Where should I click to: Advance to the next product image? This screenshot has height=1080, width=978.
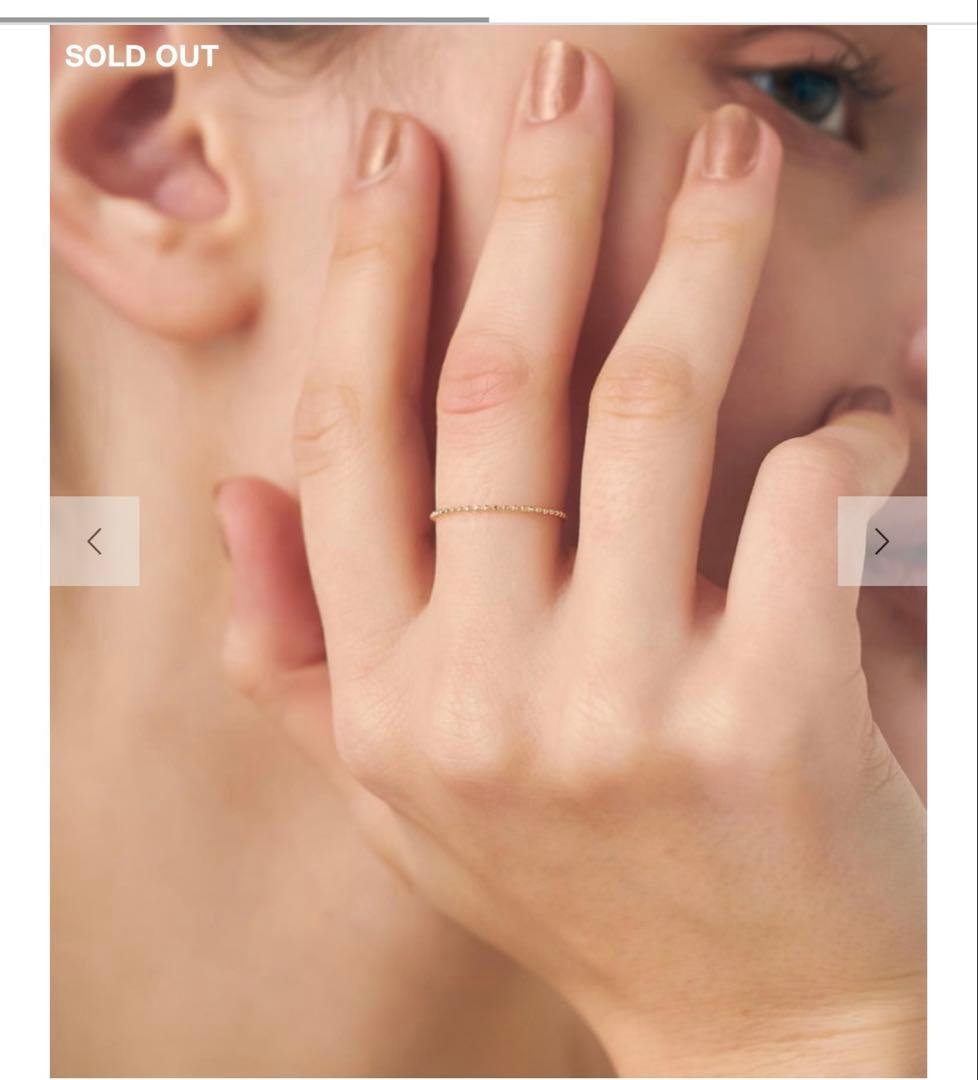(881, 541)
